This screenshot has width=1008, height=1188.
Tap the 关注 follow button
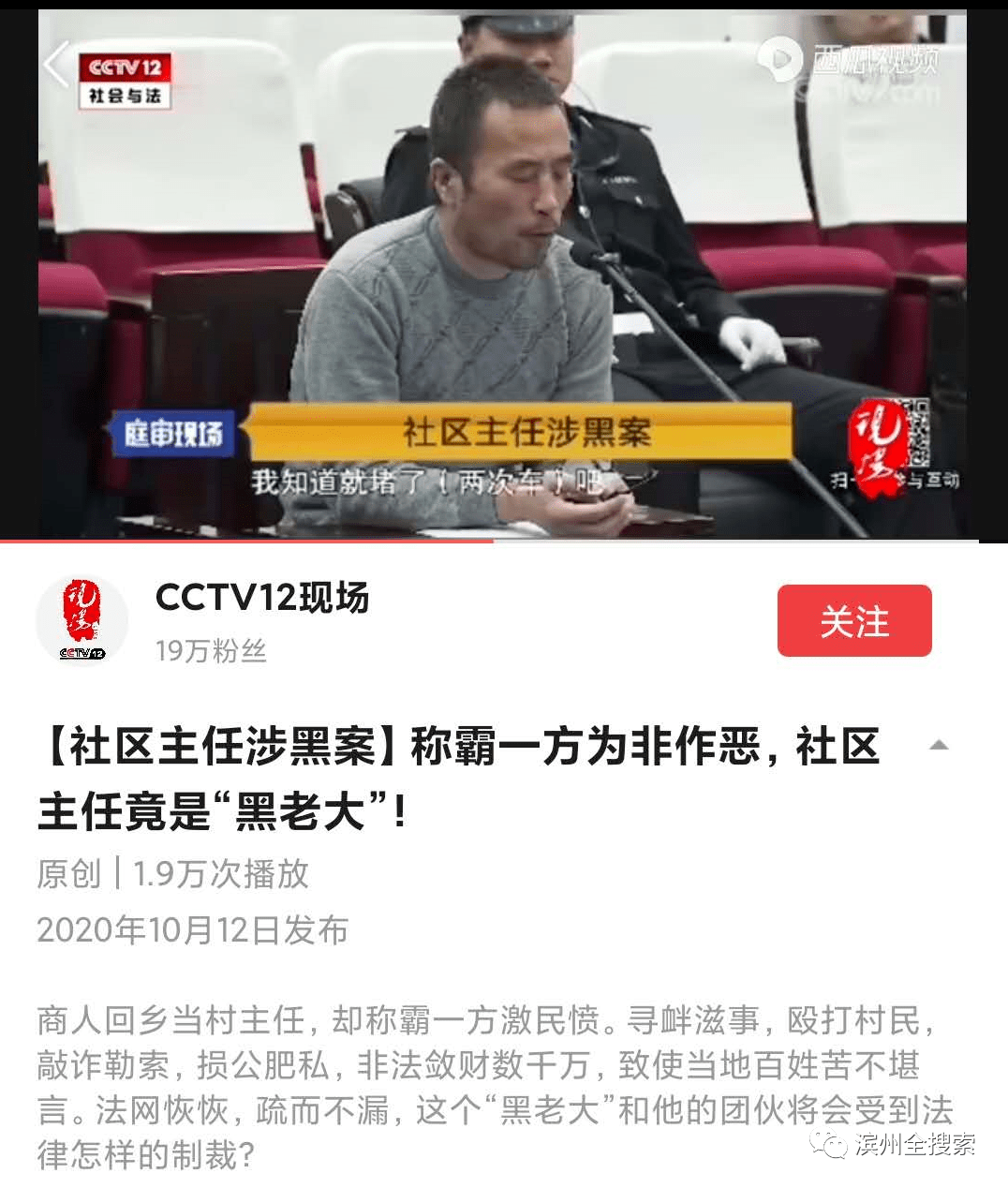tap(853, 619)
